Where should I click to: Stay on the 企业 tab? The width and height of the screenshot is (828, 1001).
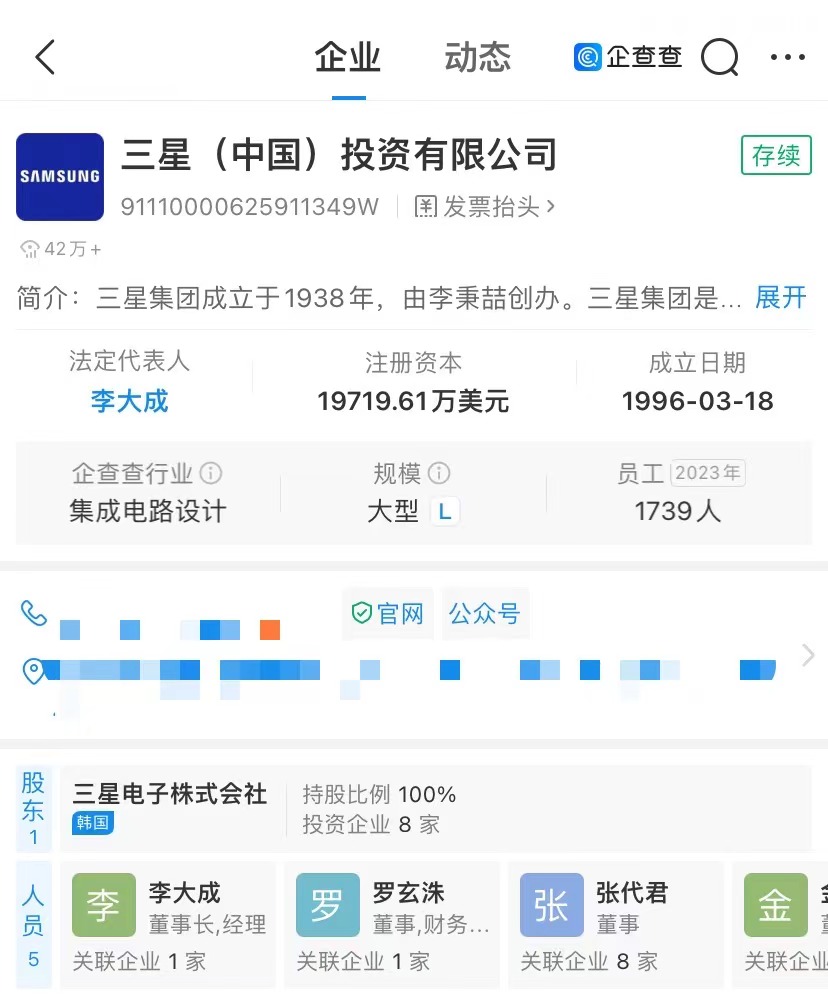(x=347, y=58)
